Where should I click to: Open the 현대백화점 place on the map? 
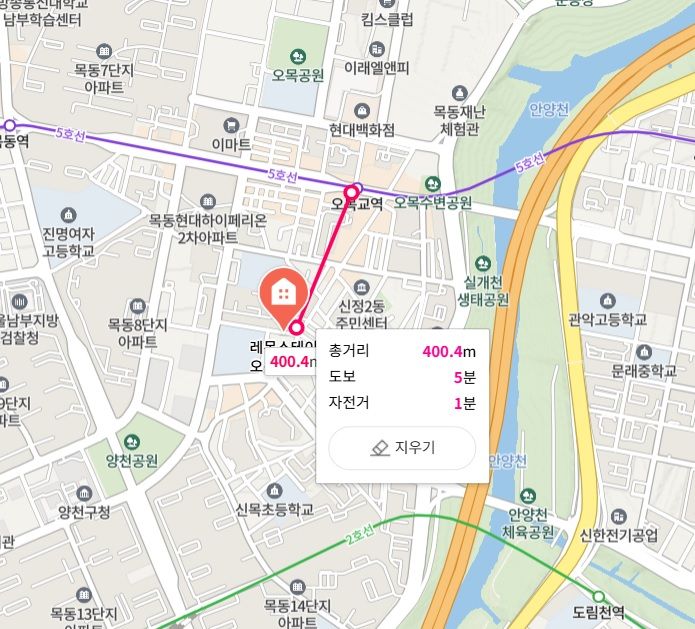(x=361, y=130)
